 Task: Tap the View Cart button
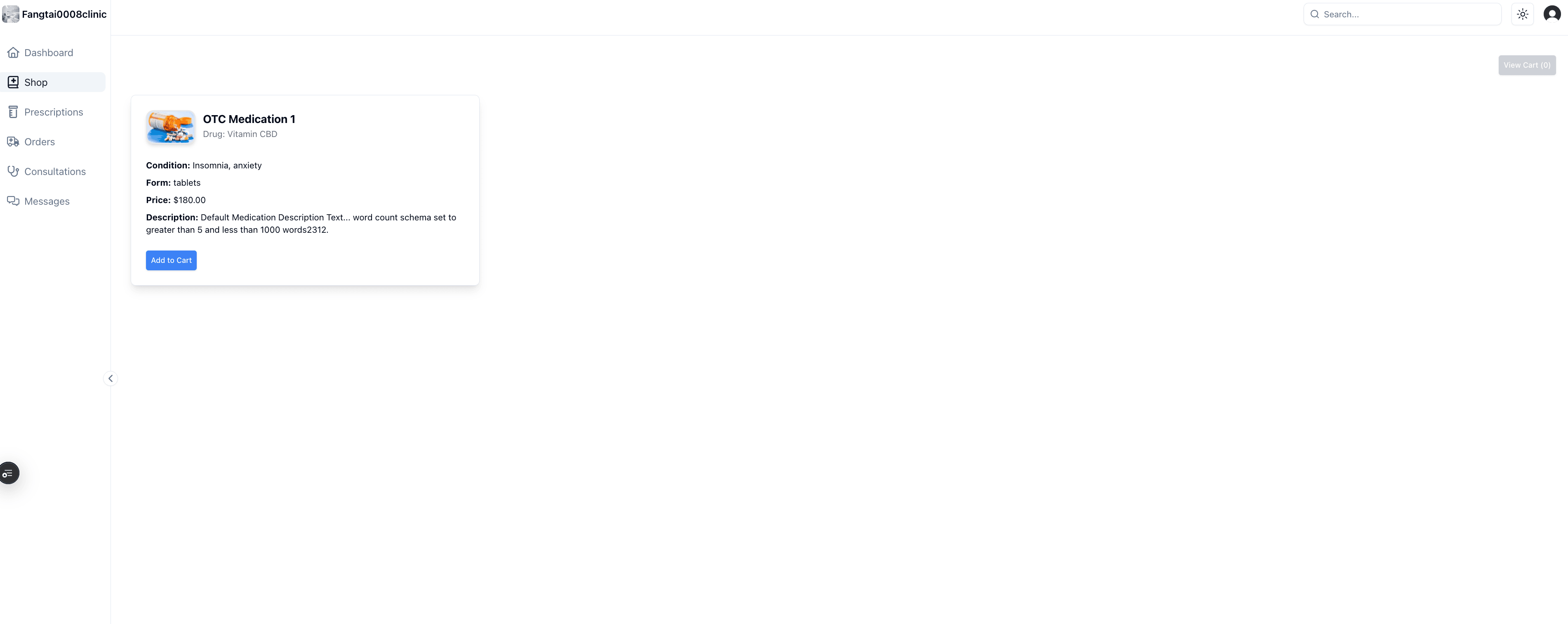coord(1526,65)
